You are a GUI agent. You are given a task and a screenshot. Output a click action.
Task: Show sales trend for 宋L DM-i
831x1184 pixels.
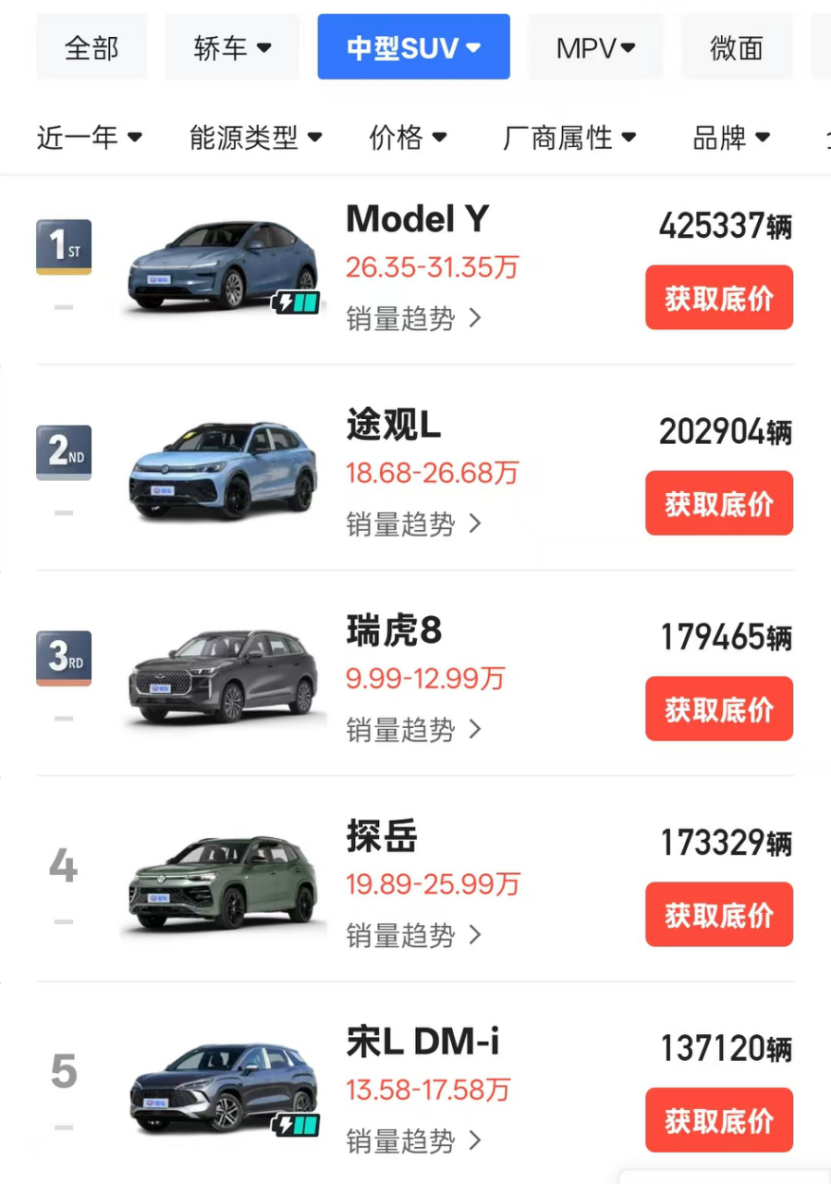pos(414,1141)
